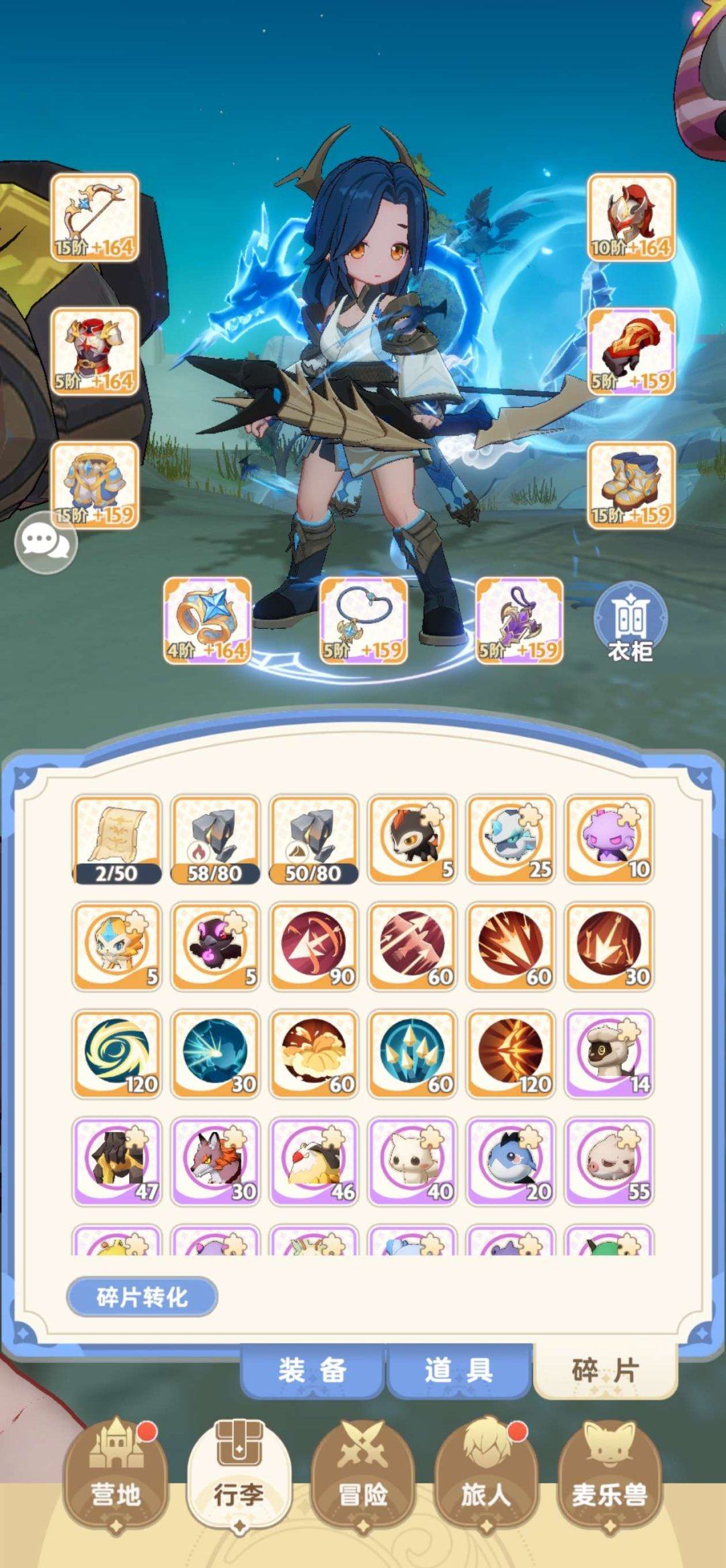This screenshot has height=1568, width=726.
Task: Open the fragment showing 58/80
Action: click(215, 839)
